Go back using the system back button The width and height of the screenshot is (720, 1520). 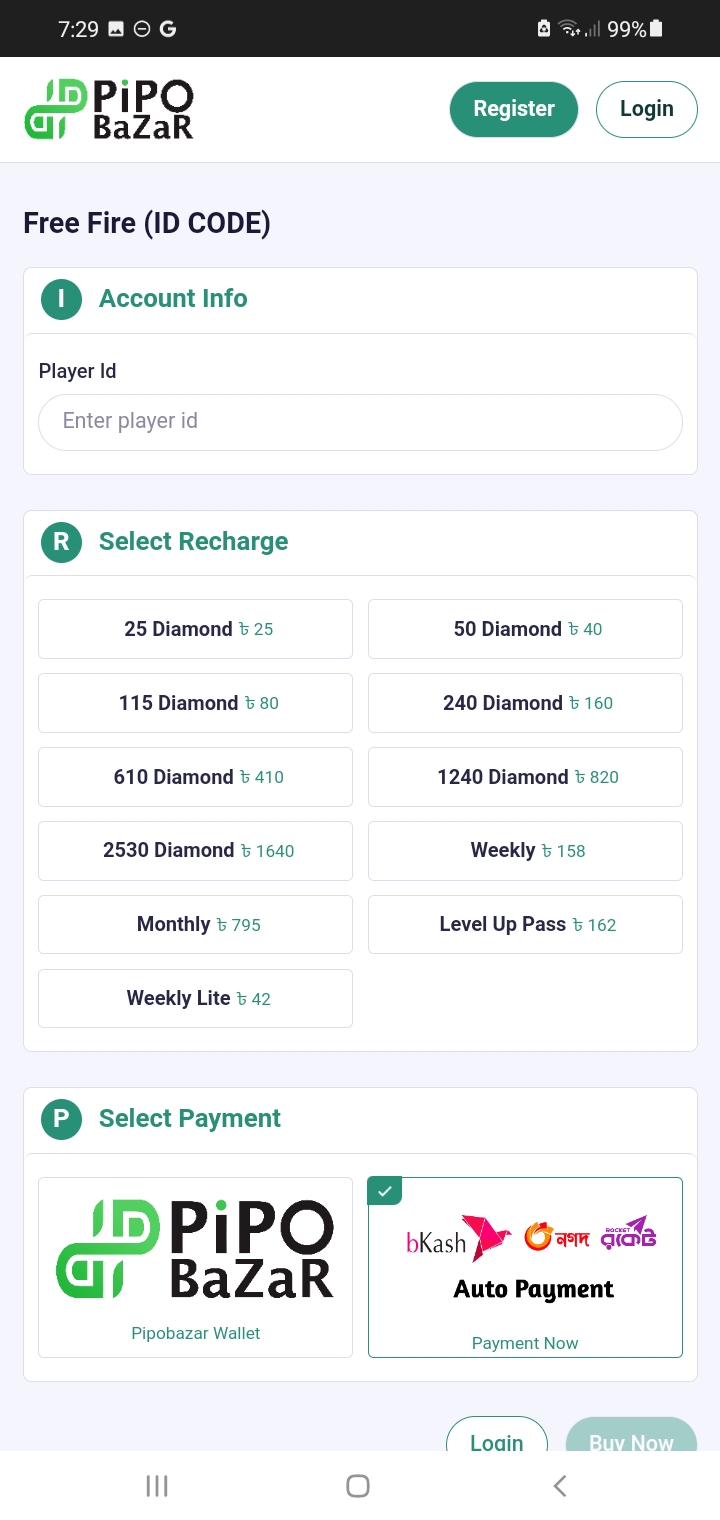560,1486
